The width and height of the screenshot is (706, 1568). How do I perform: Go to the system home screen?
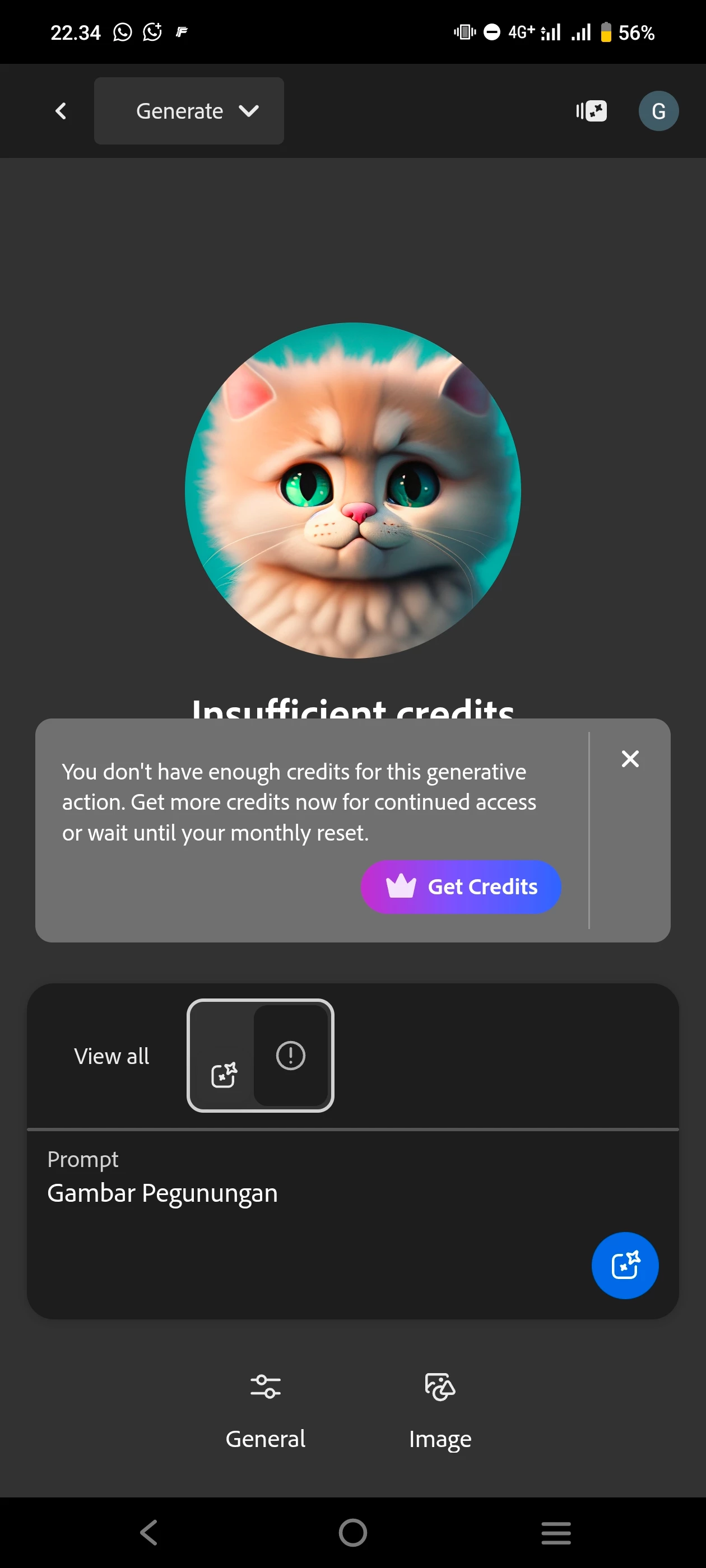[x=352, y=1532]
